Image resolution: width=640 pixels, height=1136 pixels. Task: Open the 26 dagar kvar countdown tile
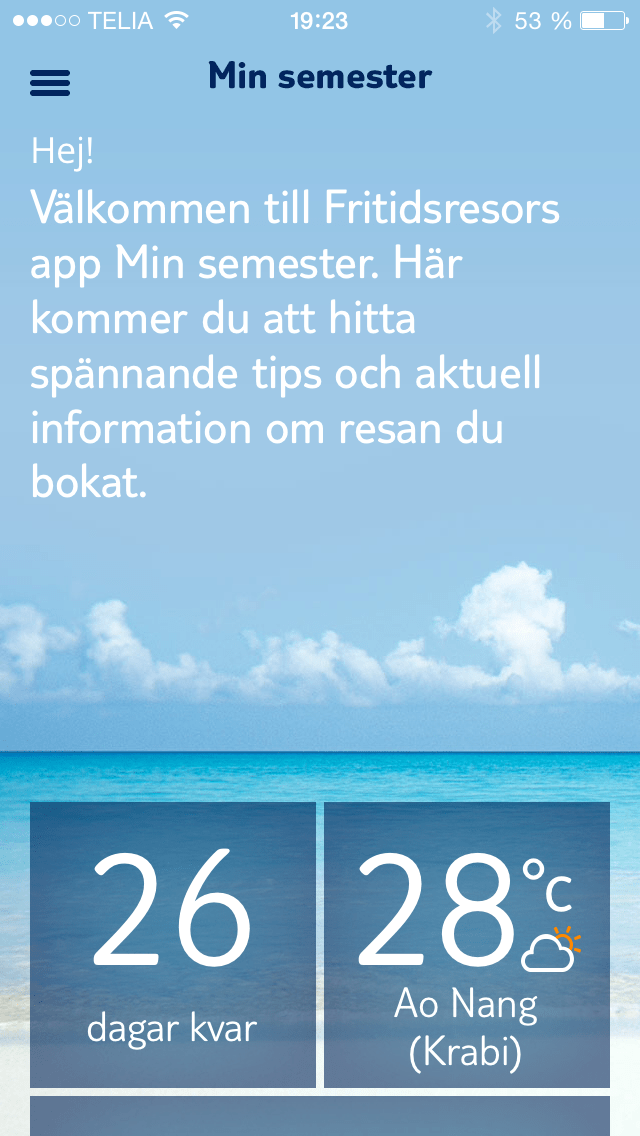[x=173, y=944]
